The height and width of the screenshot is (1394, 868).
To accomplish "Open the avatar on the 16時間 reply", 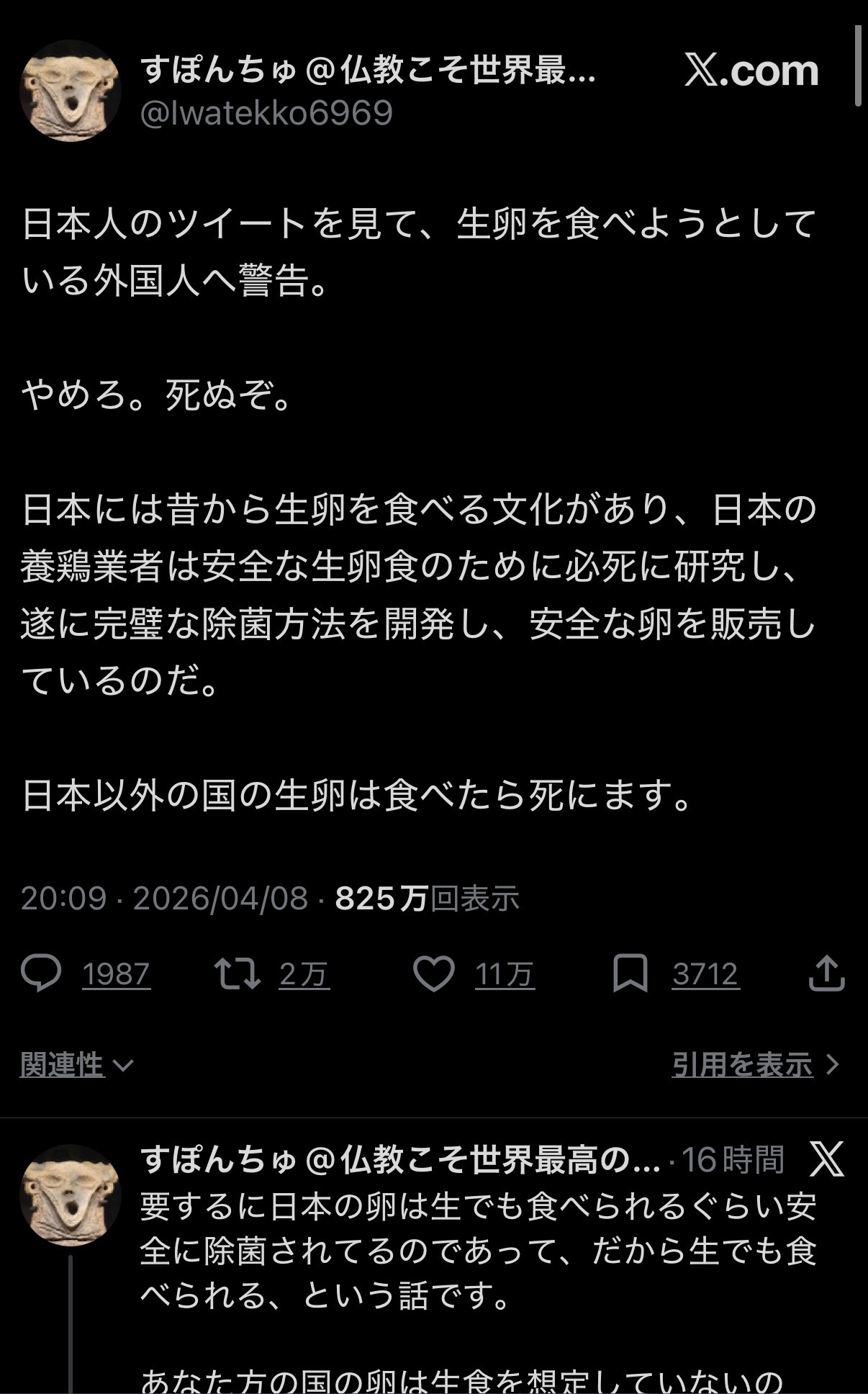I will 70,1195.
